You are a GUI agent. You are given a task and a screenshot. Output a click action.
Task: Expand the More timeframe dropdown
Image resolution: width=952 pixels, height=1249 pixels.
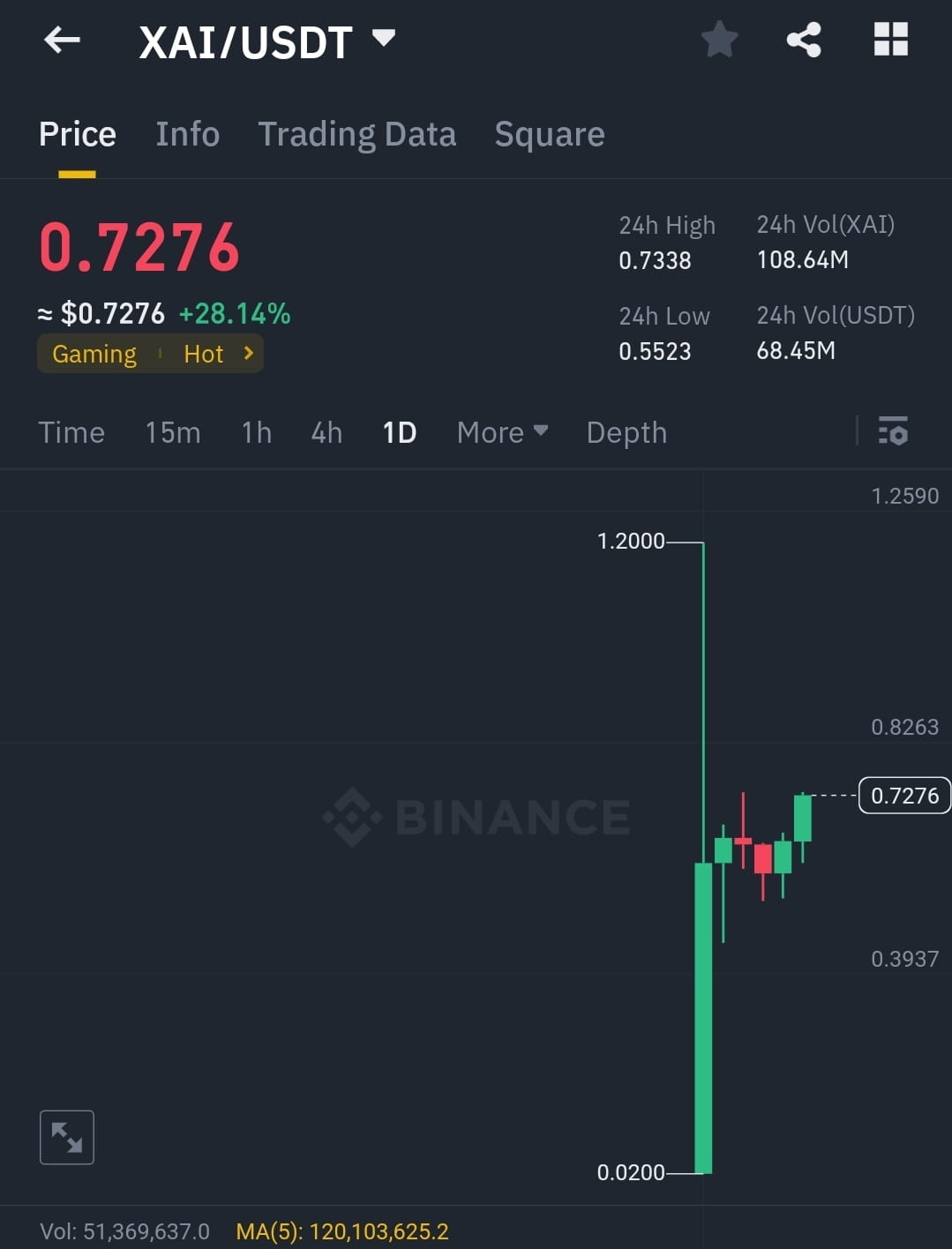tap(501, 432)
